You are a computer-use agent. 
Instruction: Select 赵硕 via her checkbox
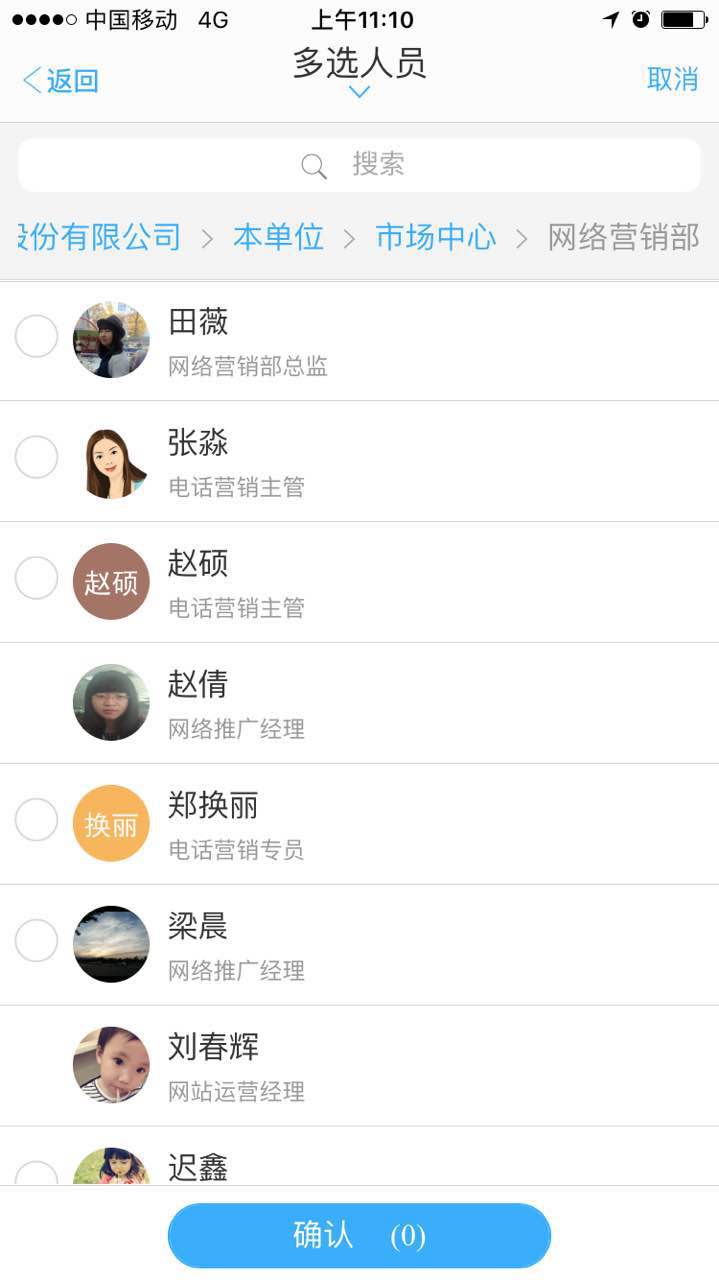(36, 578)
